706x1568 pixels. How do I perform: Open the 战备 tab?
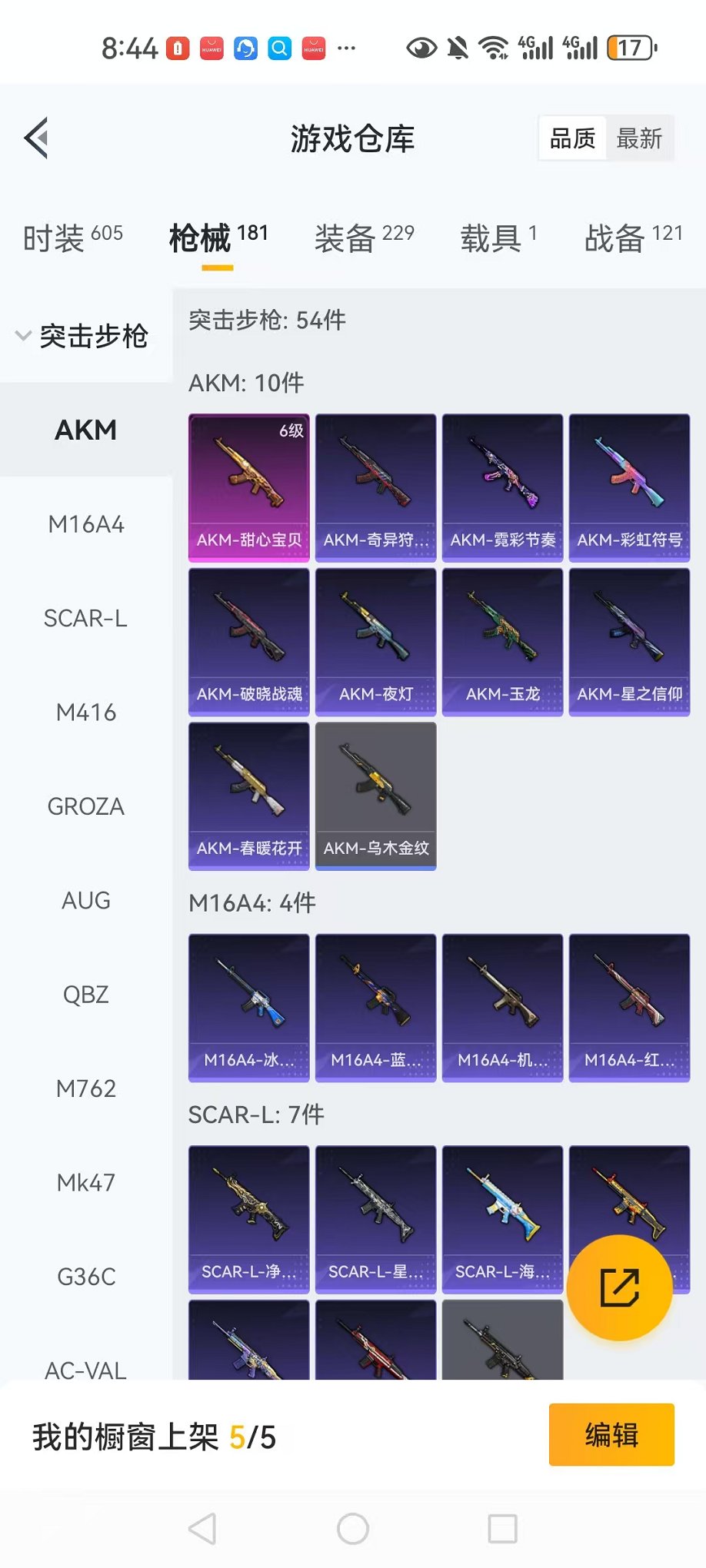coord(633,238)
